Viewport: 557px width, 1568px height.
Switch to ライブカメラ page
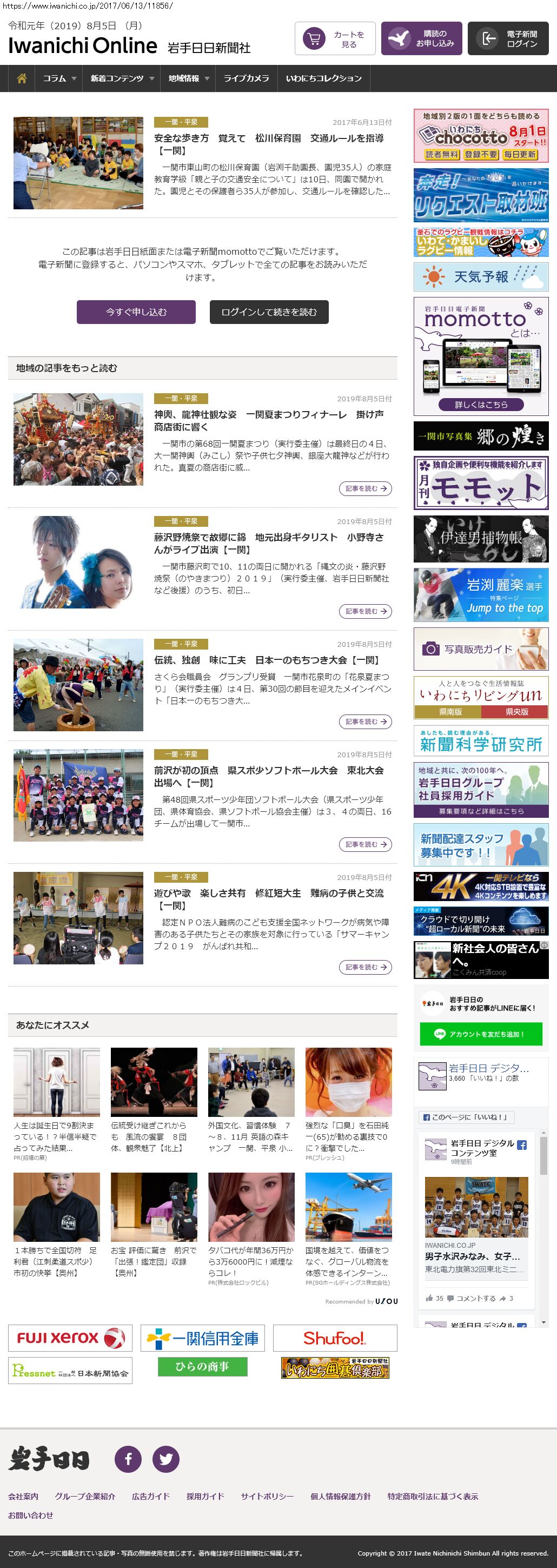coord(246,78)
